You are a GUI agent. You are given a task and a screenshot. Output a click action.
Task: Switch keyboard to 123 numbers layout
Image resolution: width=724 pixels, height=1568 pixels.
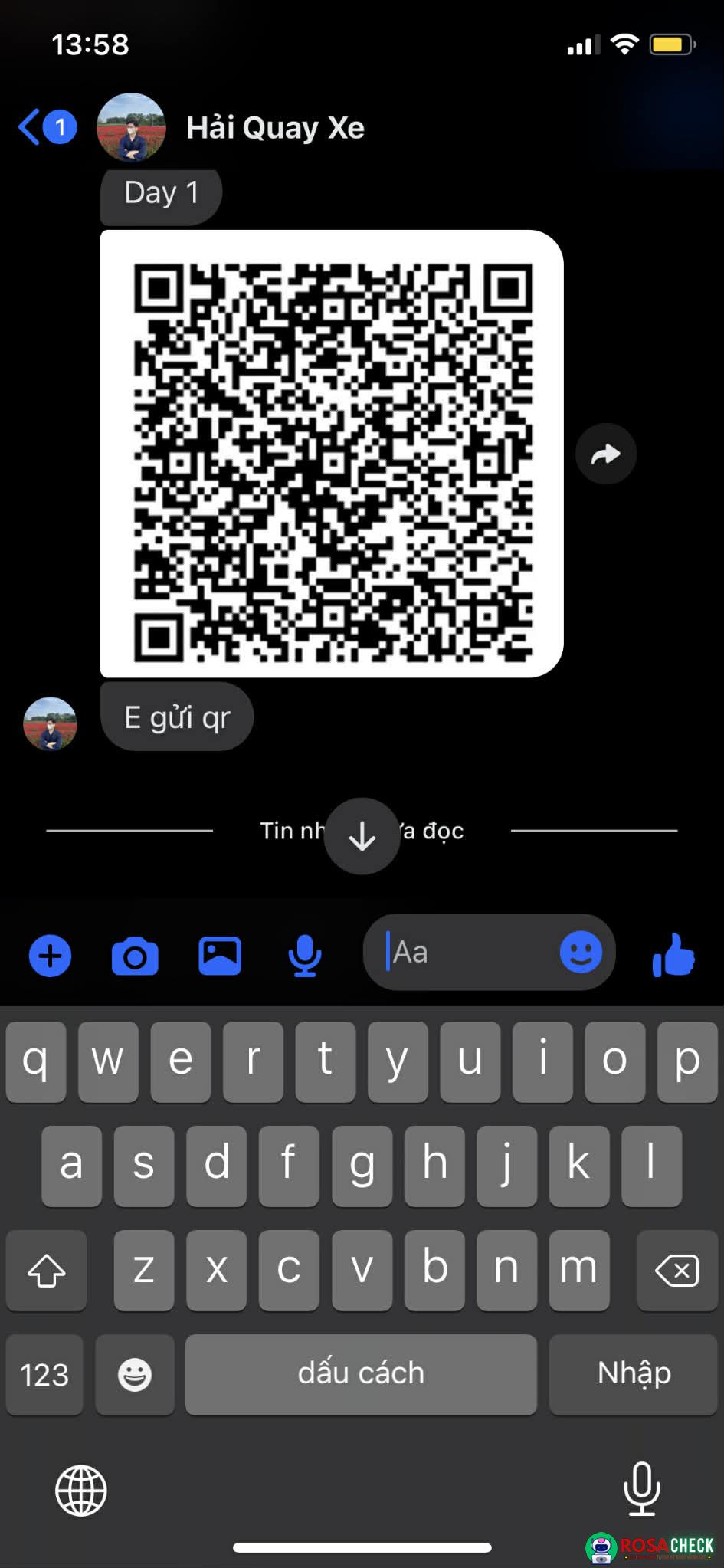[x=44, y=1374]
